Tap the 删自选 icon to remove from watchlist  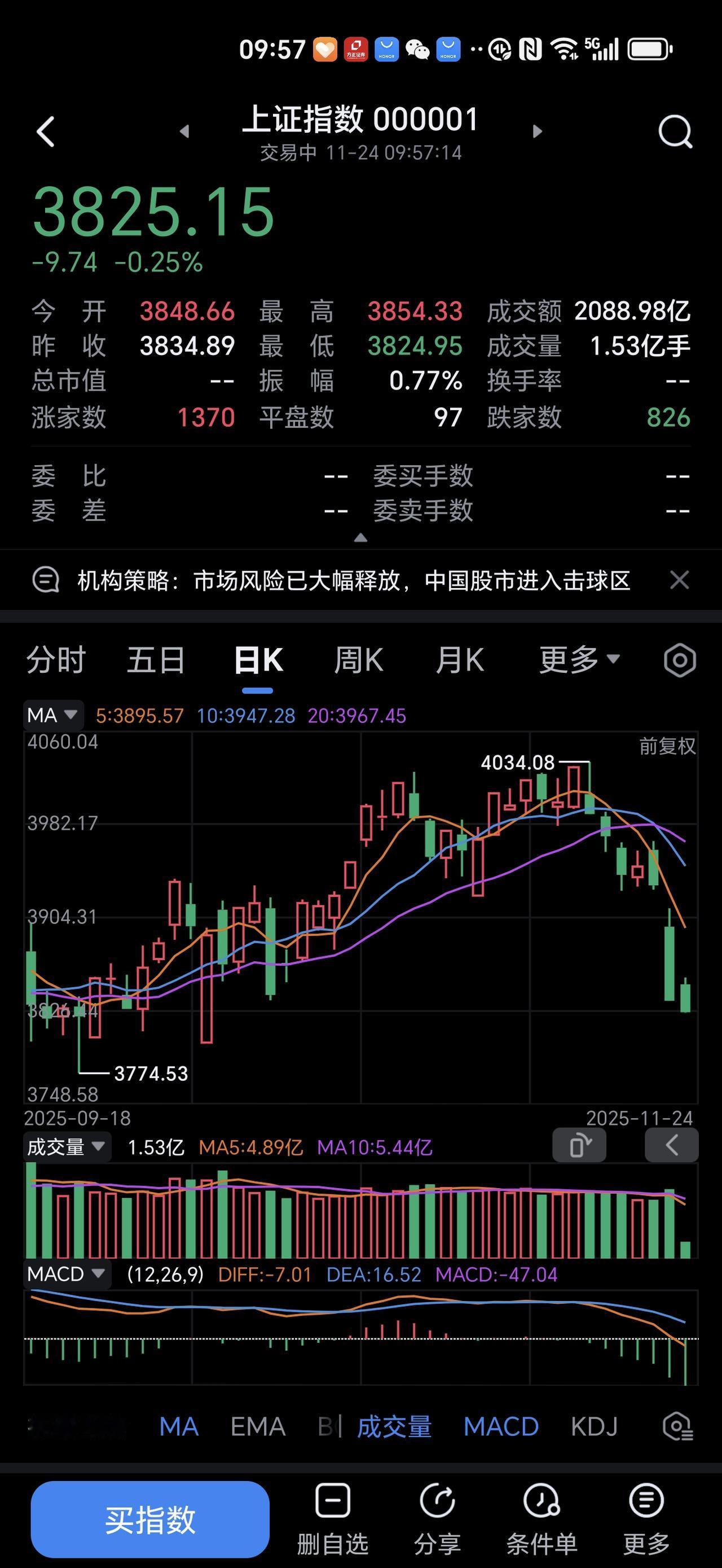332,1514
